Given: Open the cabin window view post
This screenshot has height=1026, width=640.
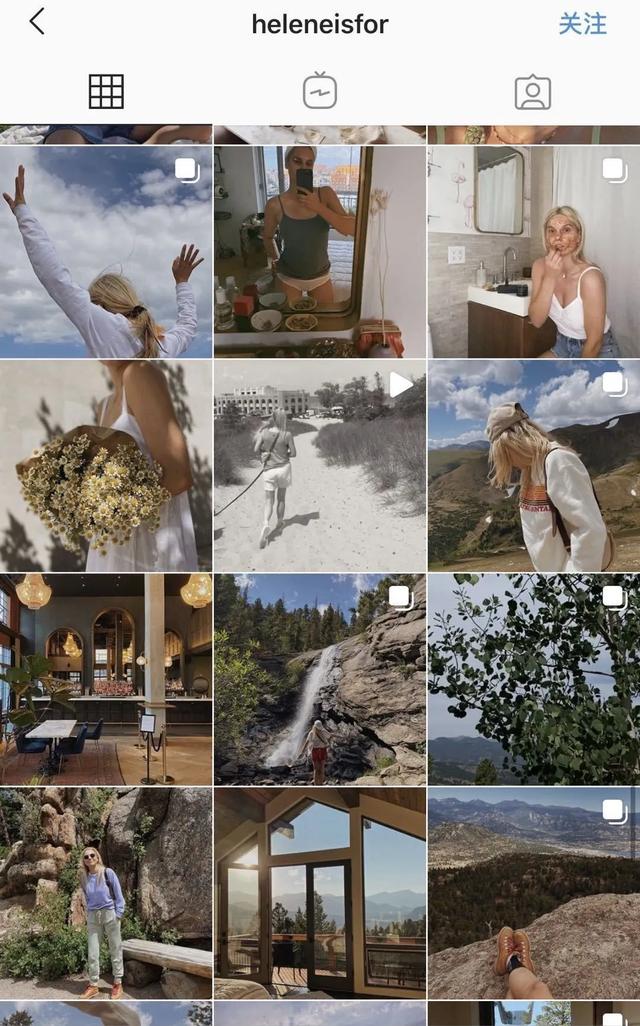Looking at the screenshot, I should [x=320, y=893].
